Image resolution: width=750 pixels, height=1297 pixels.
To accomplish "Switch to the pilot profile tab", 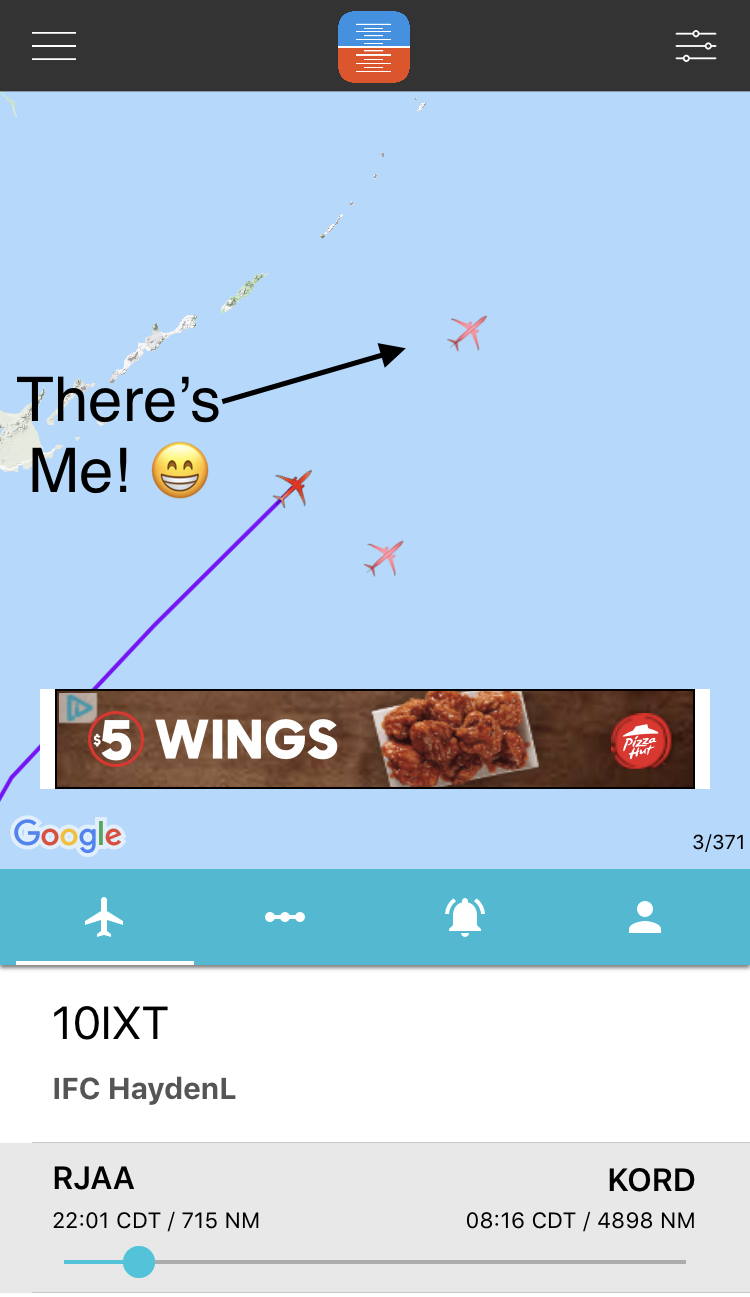I will coord(645,917).
